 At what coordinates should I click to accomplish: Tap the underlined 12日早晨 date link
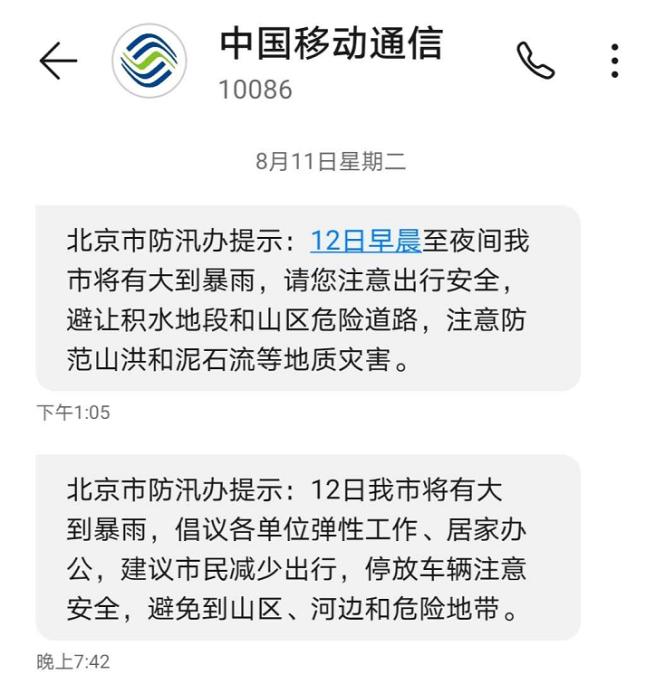click(365, 241)
